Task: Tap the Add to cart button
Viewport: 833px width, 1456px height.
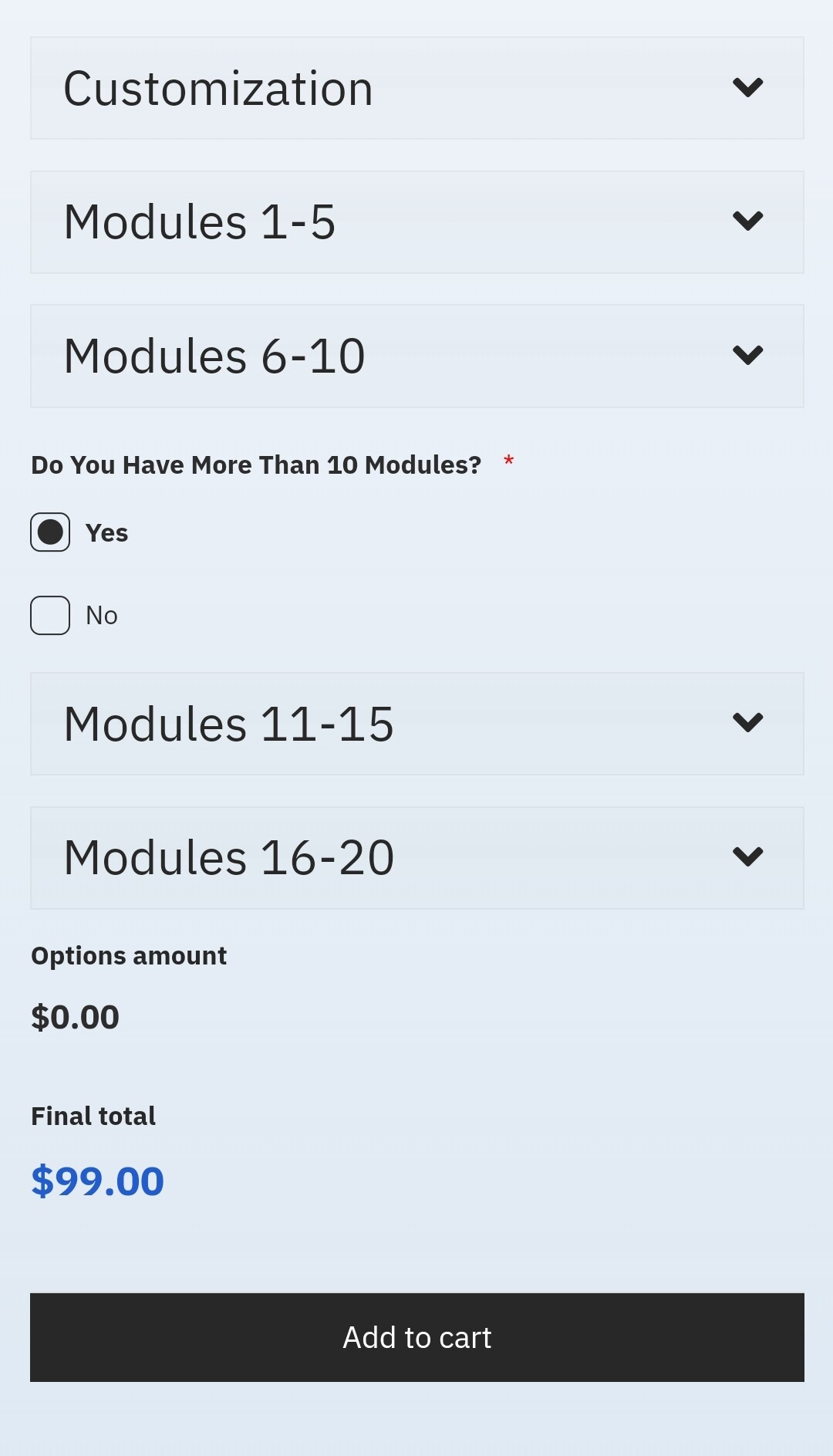Action: (416, 1337)
